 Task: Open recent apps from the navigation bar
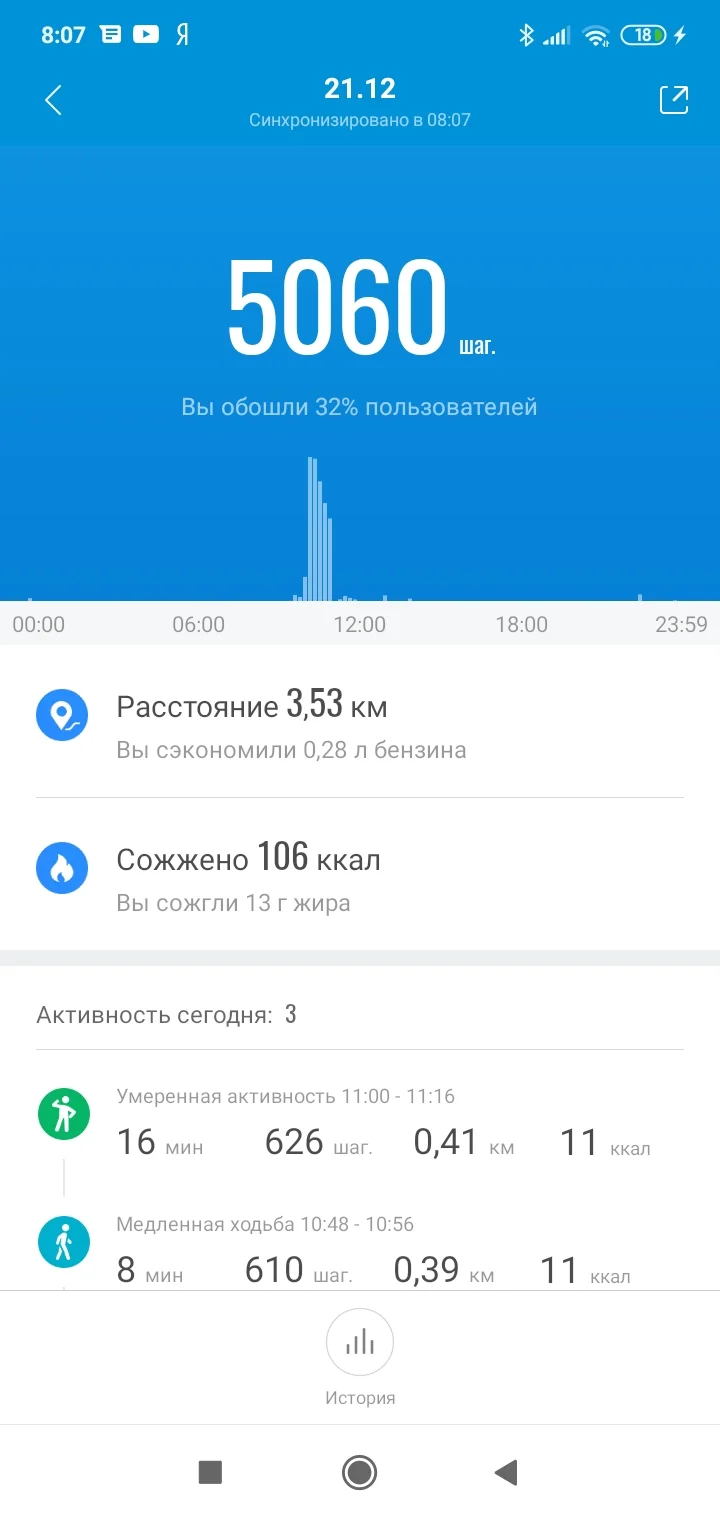point(210,1472)
